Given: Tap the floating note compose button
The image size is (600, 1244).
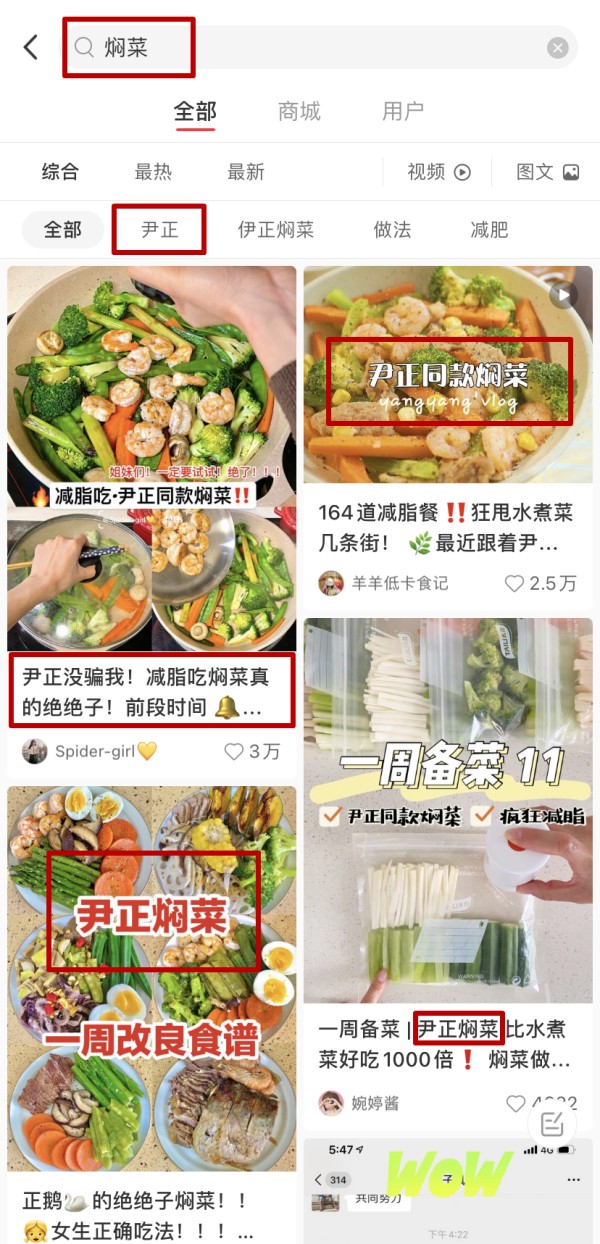Looking at the screenshot, I should [x=552, y=1124].
